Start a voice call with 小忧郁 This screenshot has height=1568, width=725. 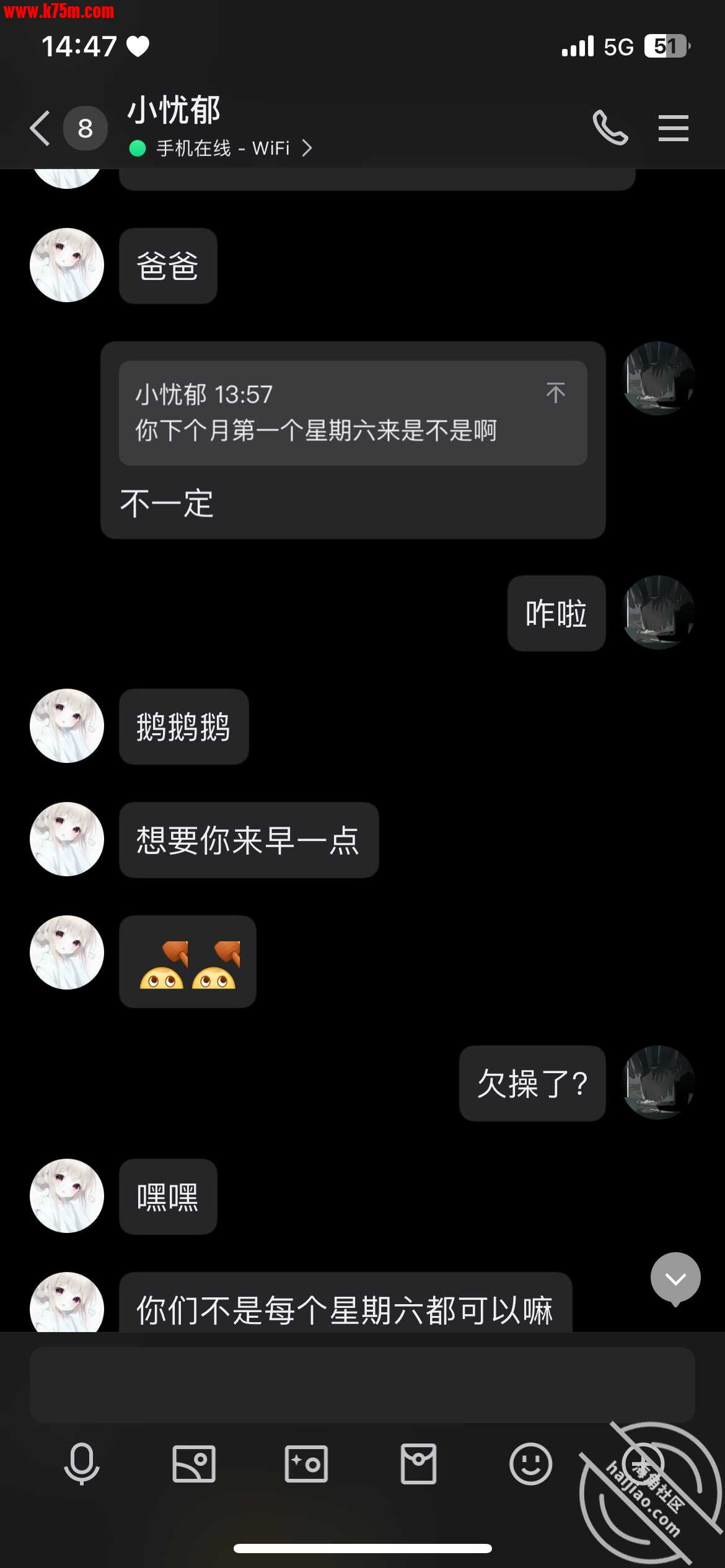[x=610, y=128]
